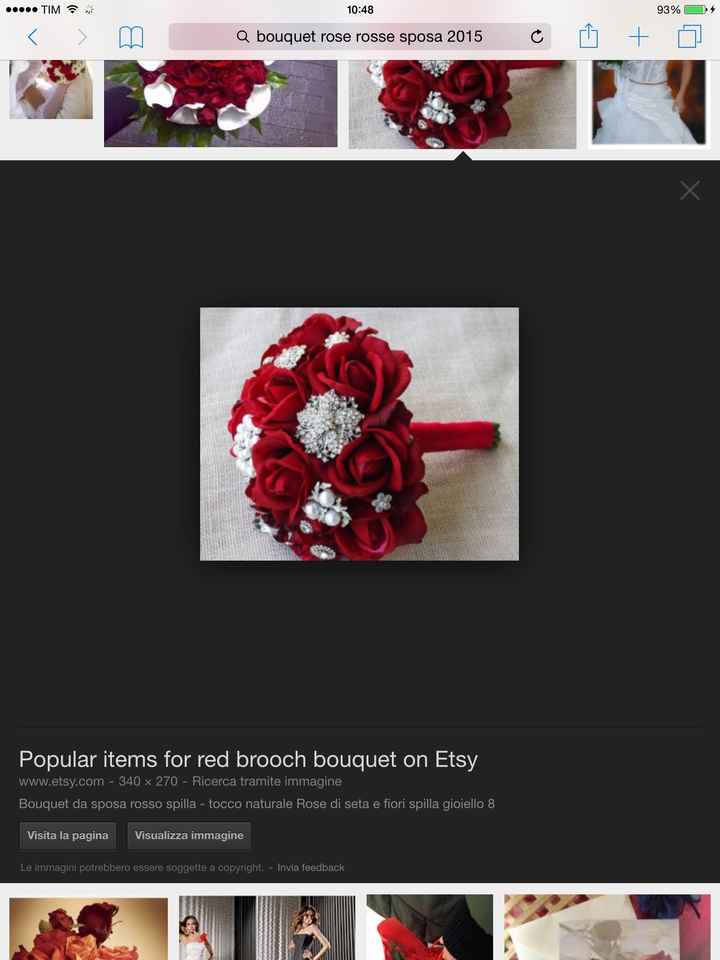Tap the Share icon in the toolbar
This screenshot has width=720, height=960.
588,36
